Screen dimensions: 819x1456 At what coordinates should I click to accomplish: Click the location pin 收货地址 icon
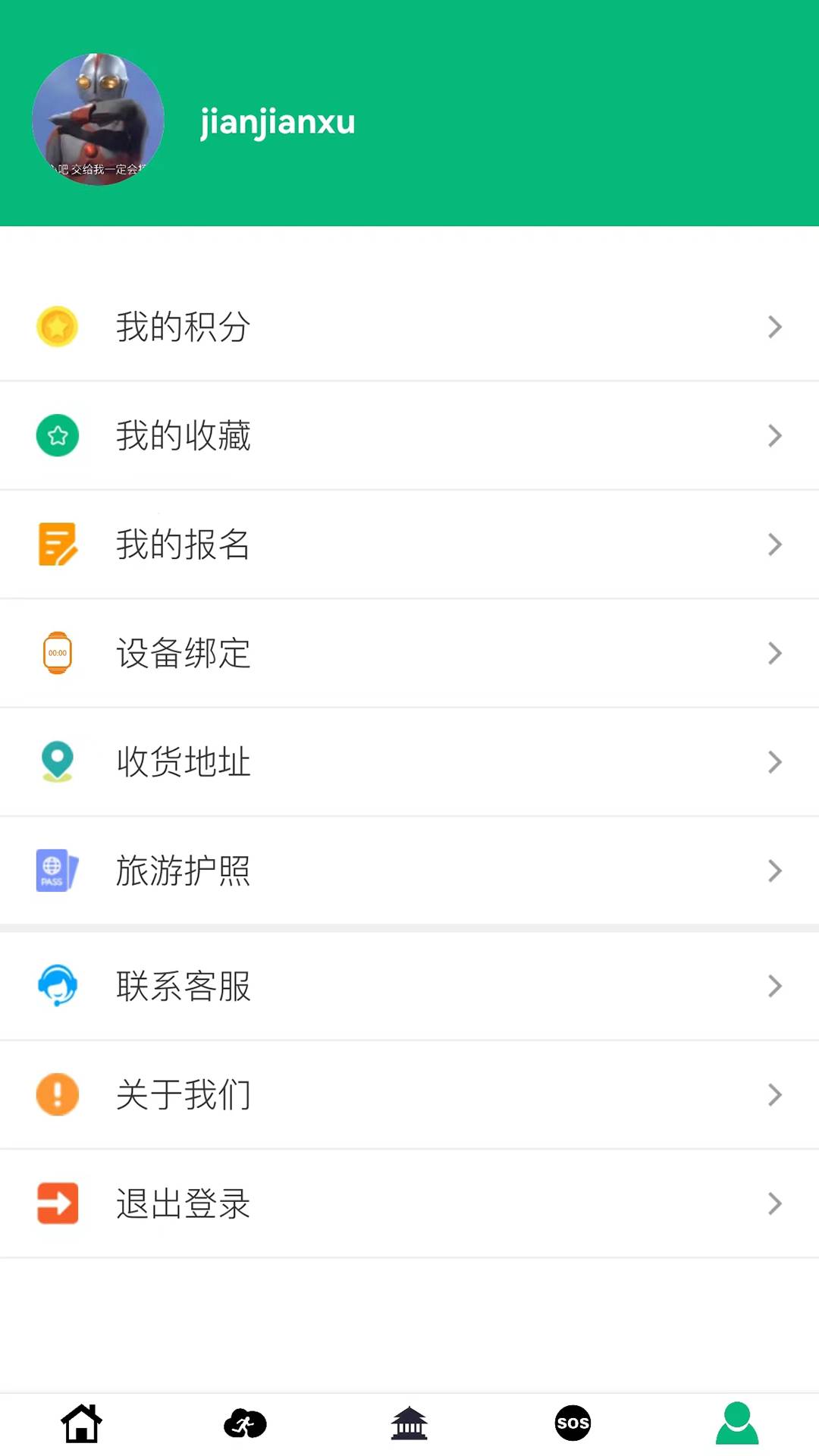pos(57,761)
